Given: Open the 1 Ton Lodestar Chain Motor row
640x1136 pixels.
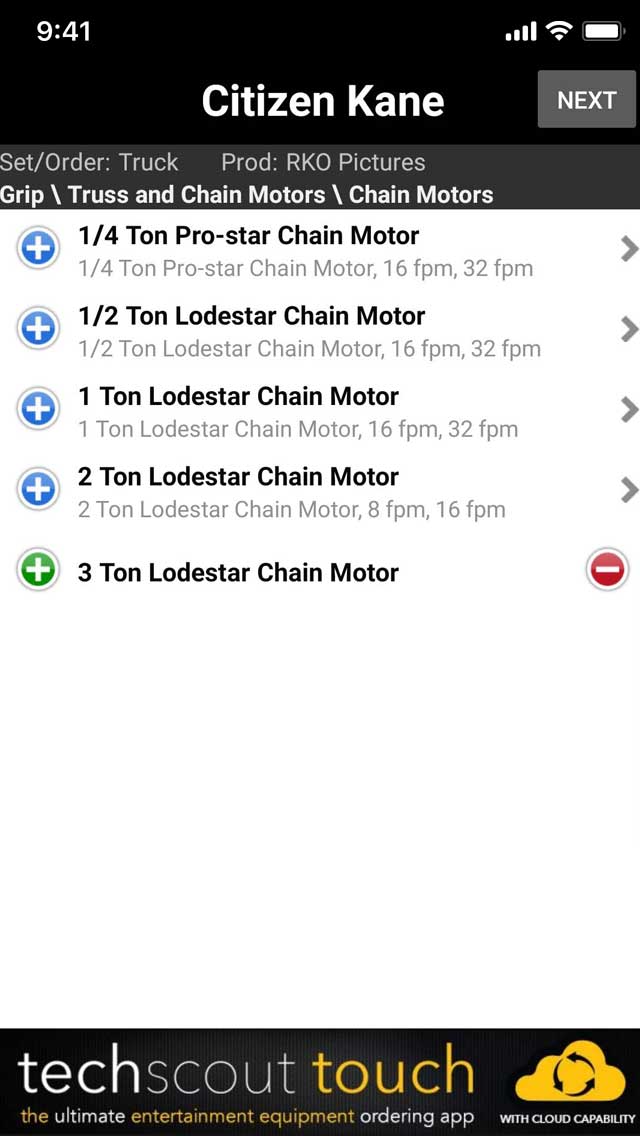Looking at the screenshot, I should (320, 410).
